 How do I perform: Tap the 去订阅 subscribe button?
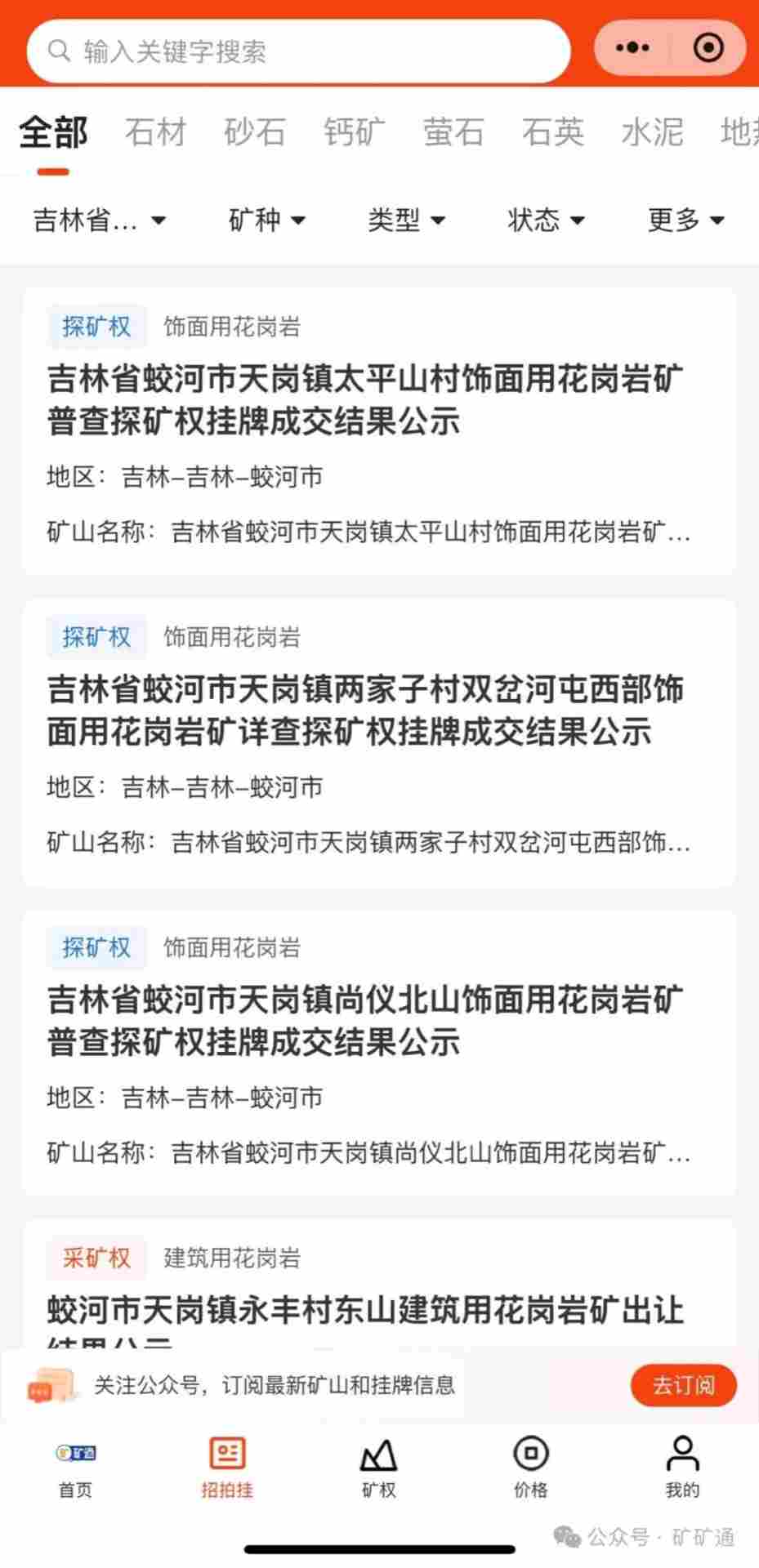pos(683,1385)
